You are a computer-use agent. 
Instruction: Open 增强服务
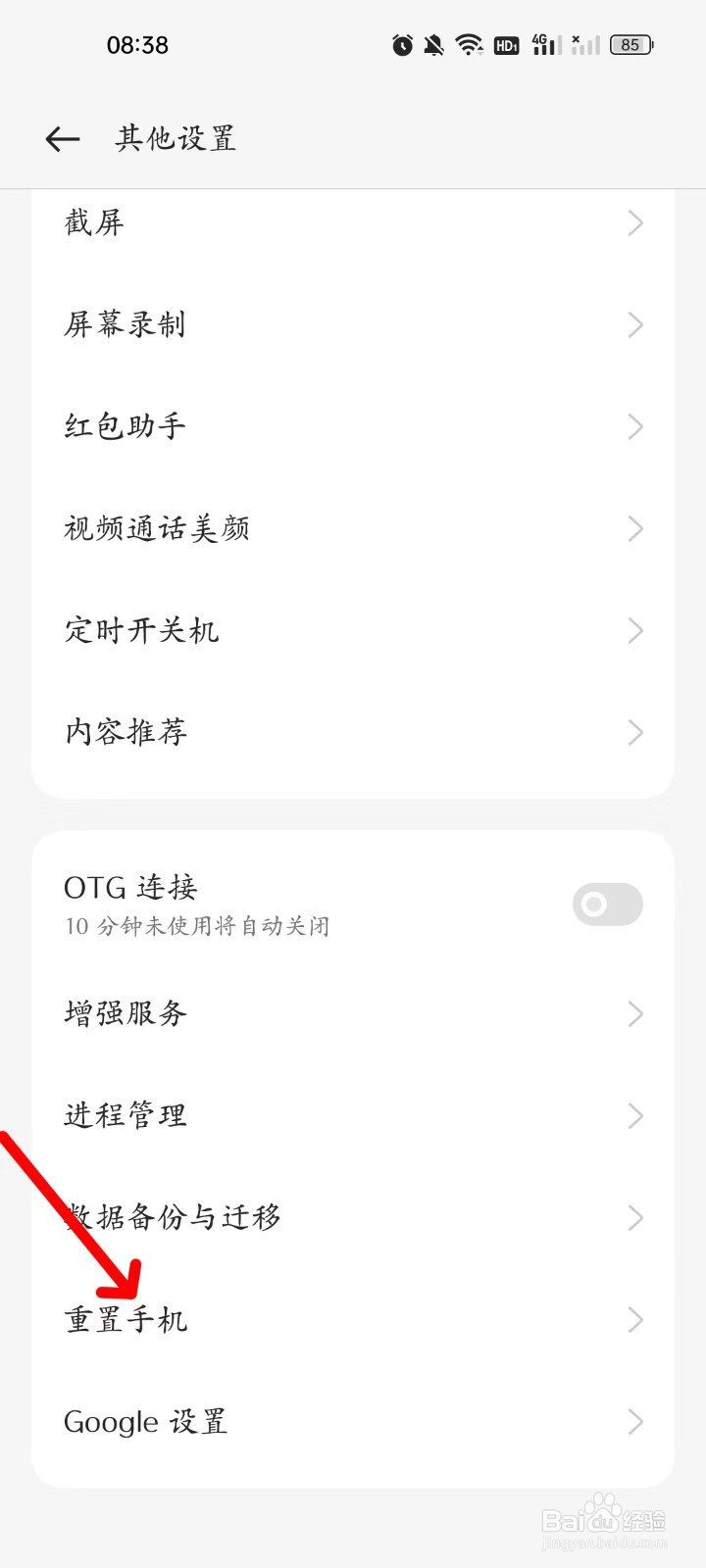(x=353, y=1013)
